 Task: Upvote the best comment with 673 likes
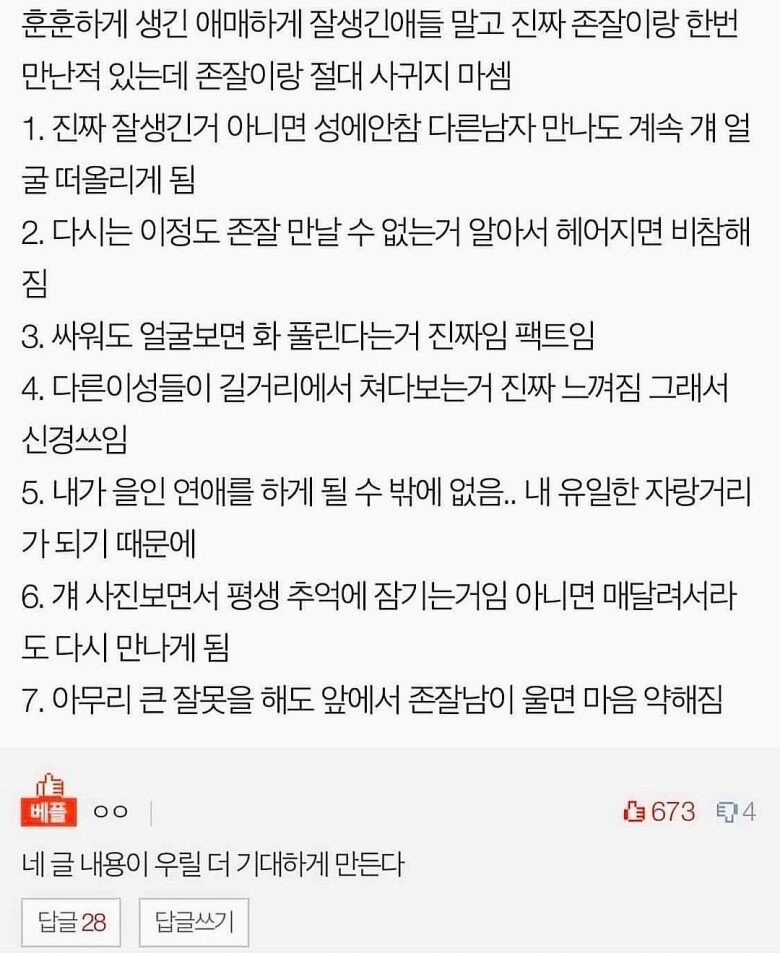[634, 811]
